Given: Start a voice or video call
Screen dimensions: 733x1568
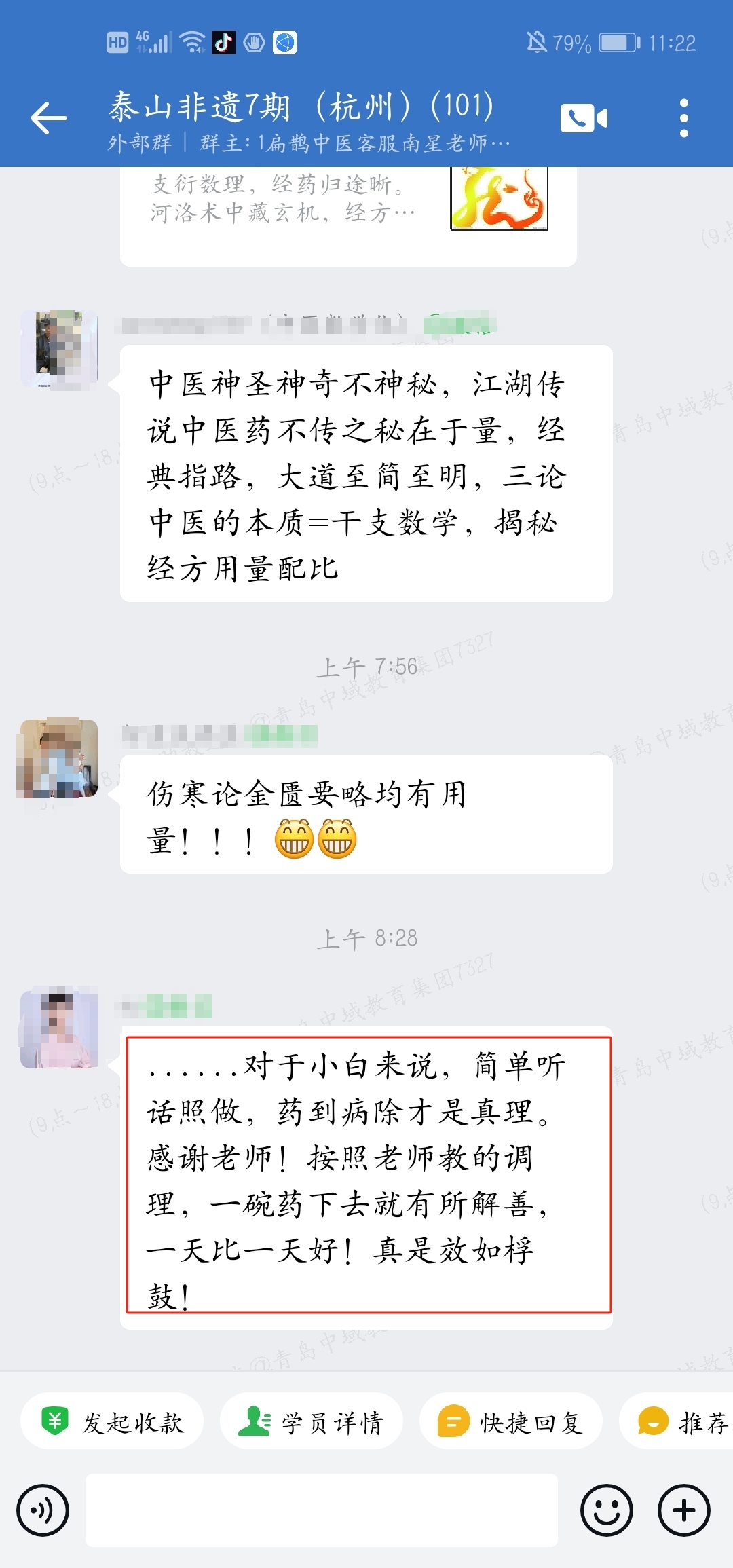Looking at the screenshot, I should click(x=583, y=118).
